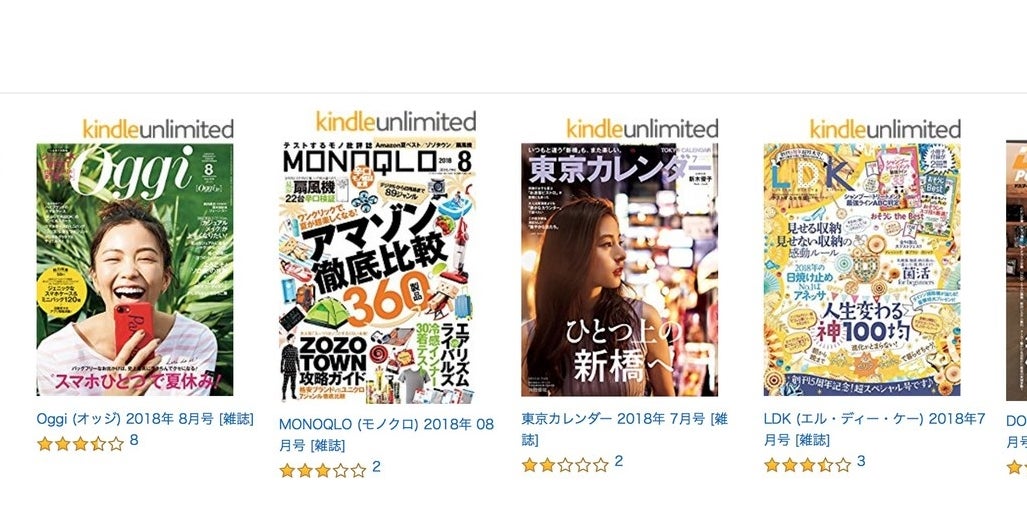This screenshot has width=1027, height=515.
Task: View the 8 reviews for Oggi
Action: coord(134,440)
